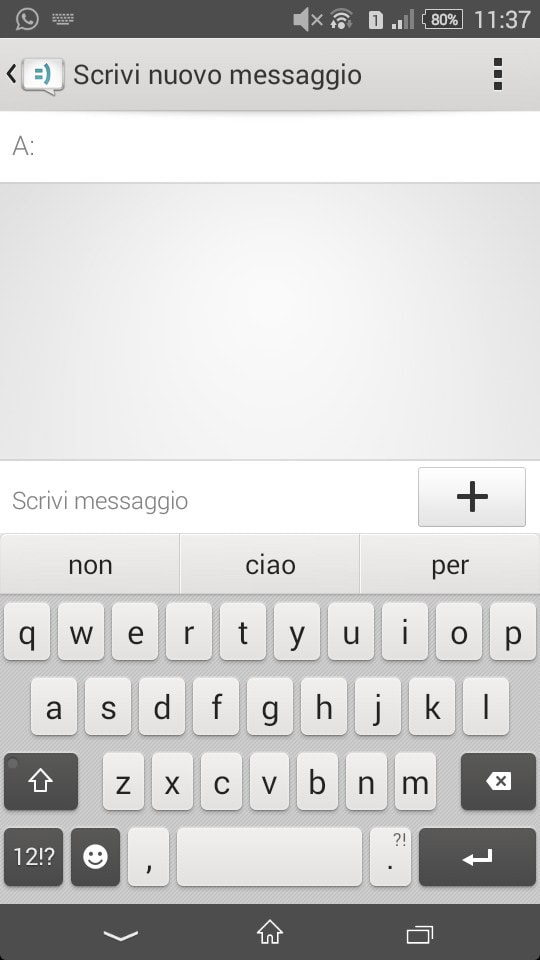
Task: Focus the 'A:' recipient field
Action: coord(270,147)
